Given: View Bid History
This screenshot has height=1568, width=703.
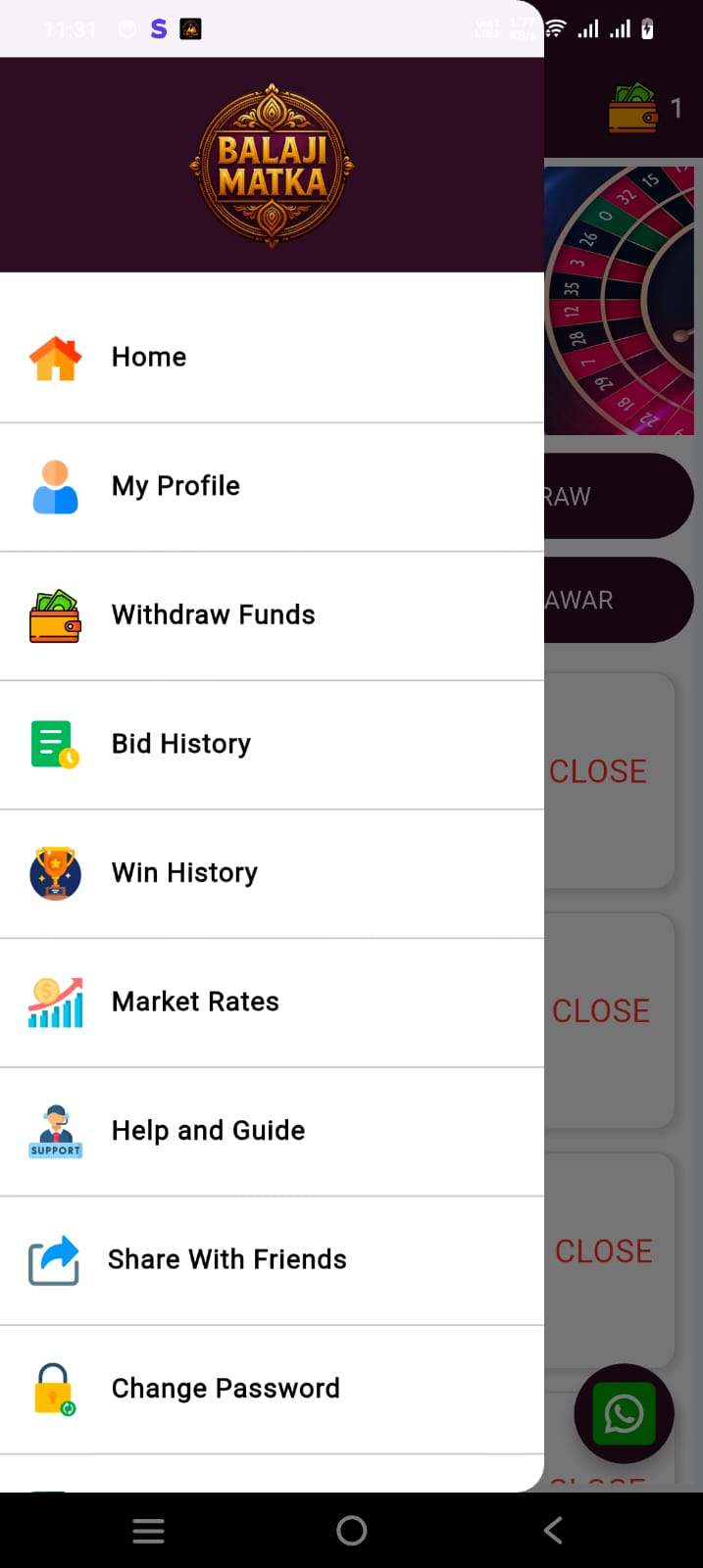Looking at the screenshot, I should [x=181, y=745].
